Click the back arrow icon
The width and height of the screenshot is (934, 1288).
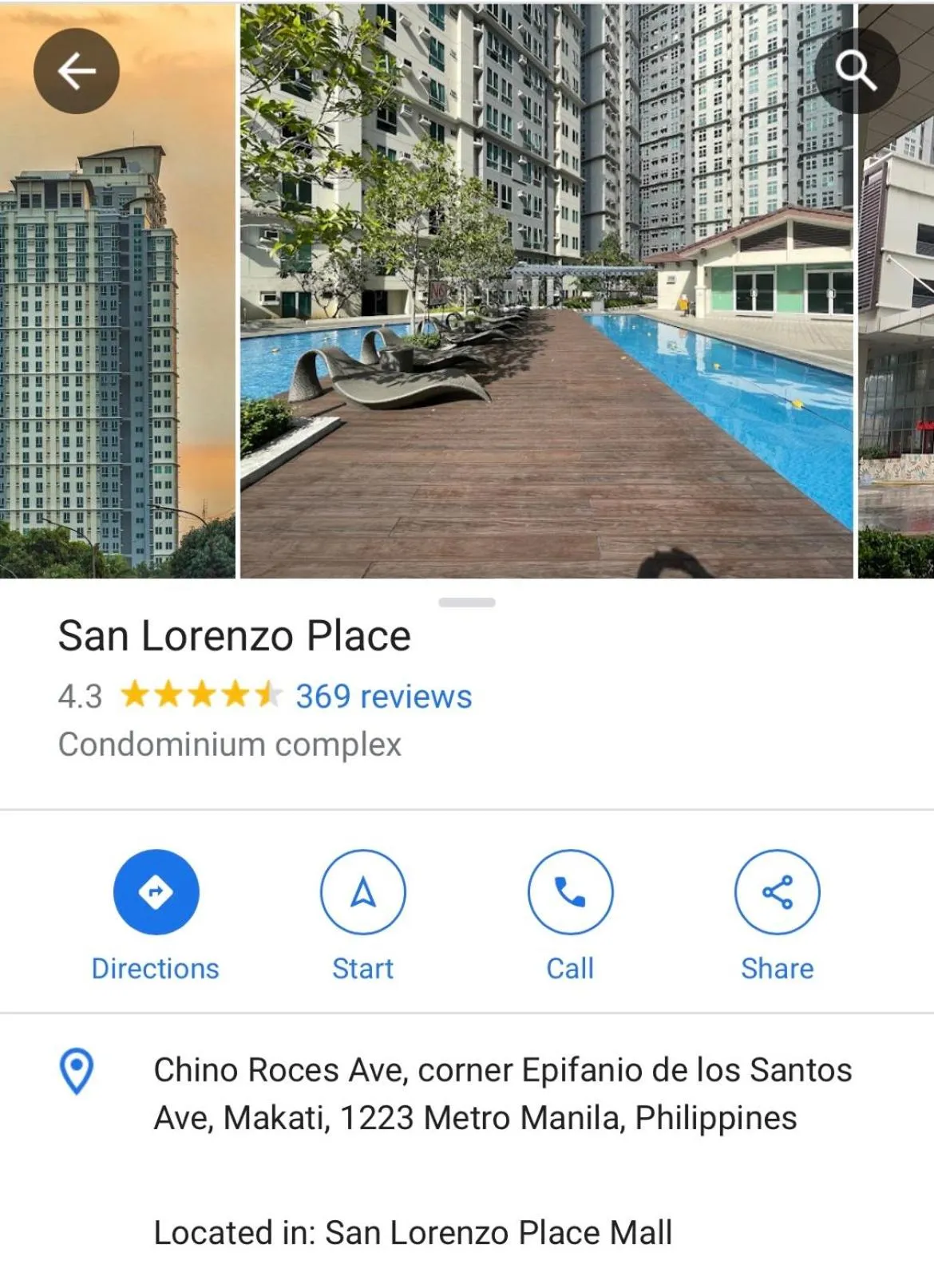click(x=76, y=70)
